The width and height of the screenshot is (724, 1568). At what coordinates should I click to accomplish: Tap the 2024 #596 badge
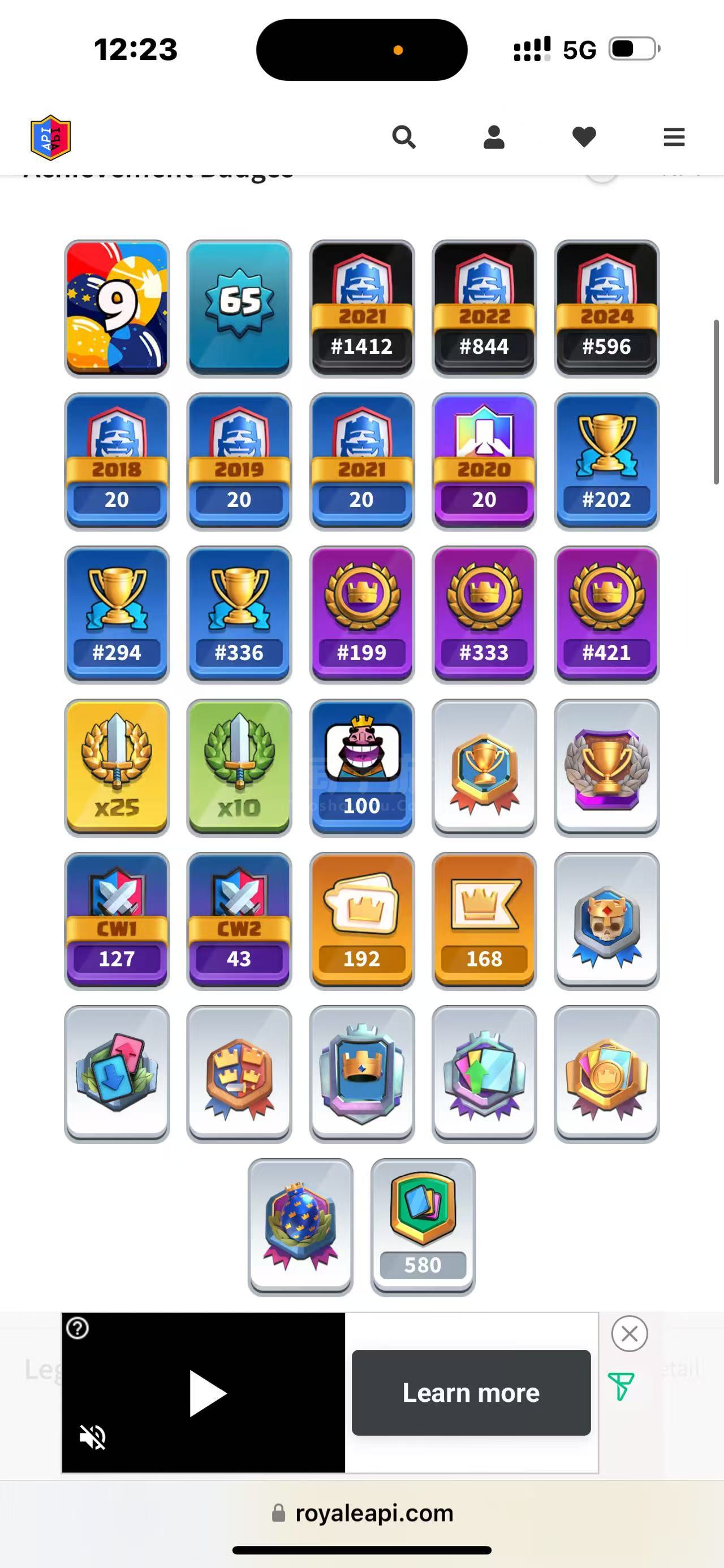pyautogui.click(x=606, y=309)
